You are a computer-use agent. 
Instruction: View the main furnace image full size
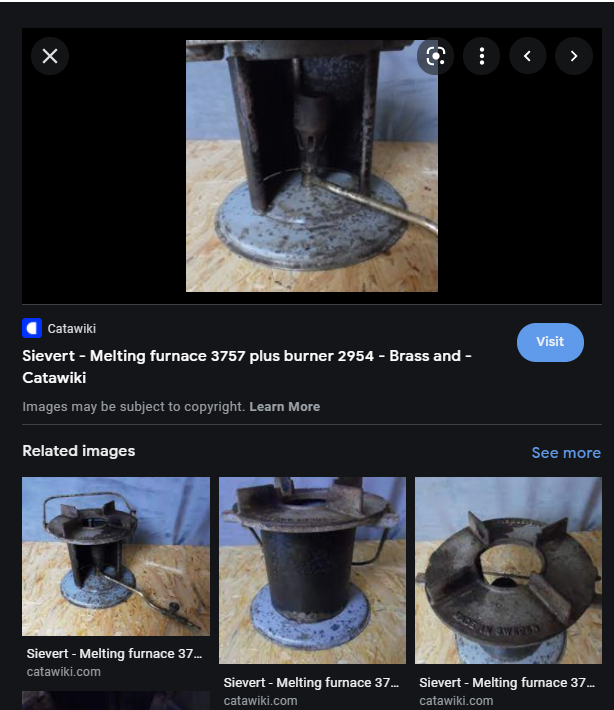(x=312, y=166)
